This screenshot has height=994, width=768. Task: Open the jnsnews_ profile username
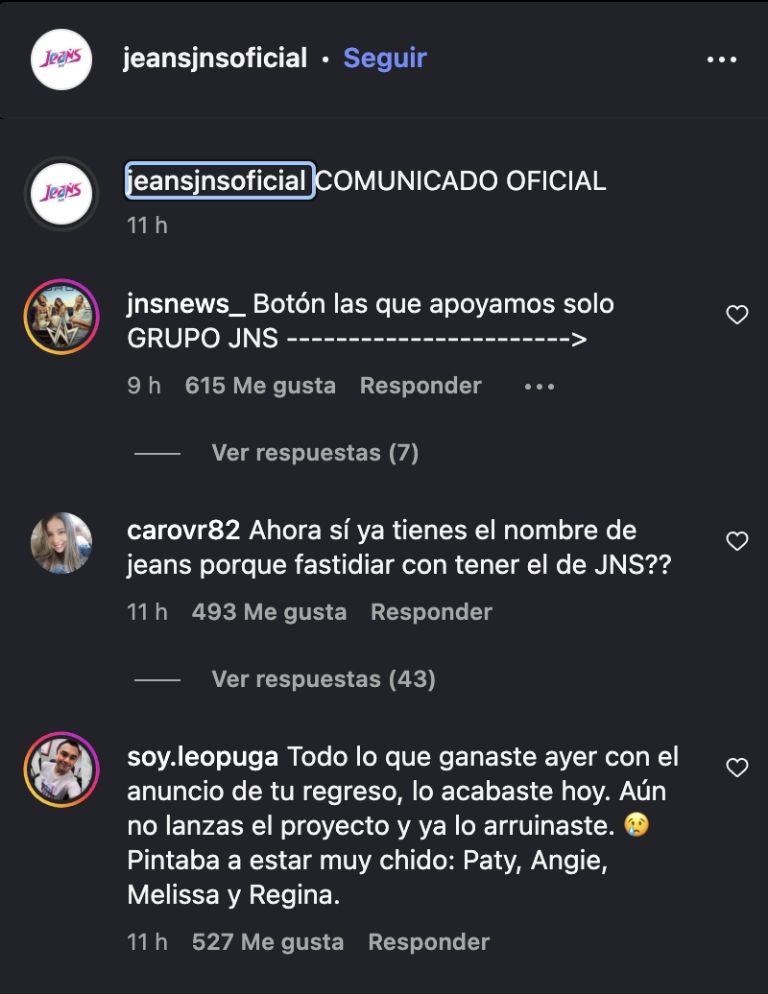coord(186,304)
